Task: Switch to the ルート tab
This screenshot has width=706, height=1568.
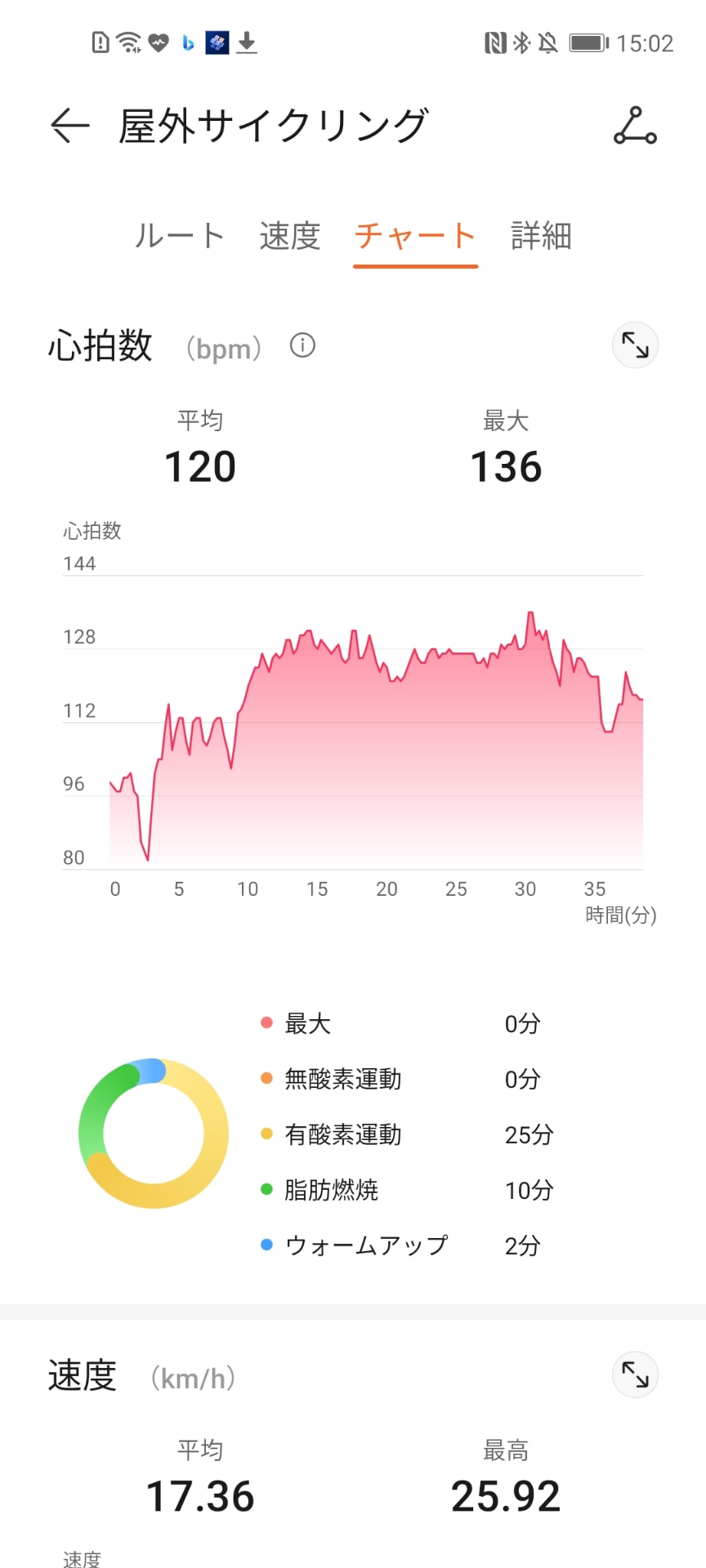Action: coord(180,236)
